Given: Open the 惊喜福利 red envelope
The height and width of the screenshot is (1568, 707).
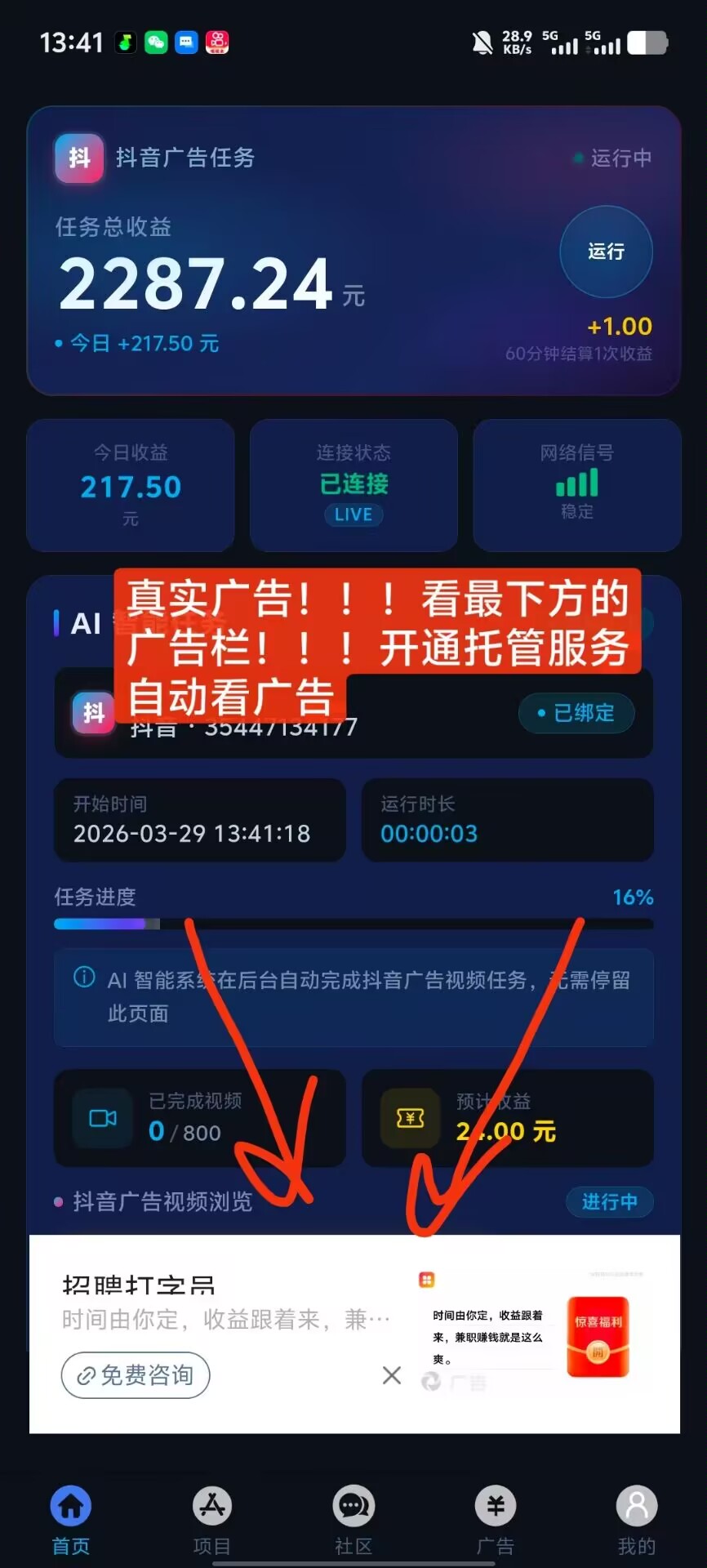Looking at the screenshot, I should click(598, 1337).
